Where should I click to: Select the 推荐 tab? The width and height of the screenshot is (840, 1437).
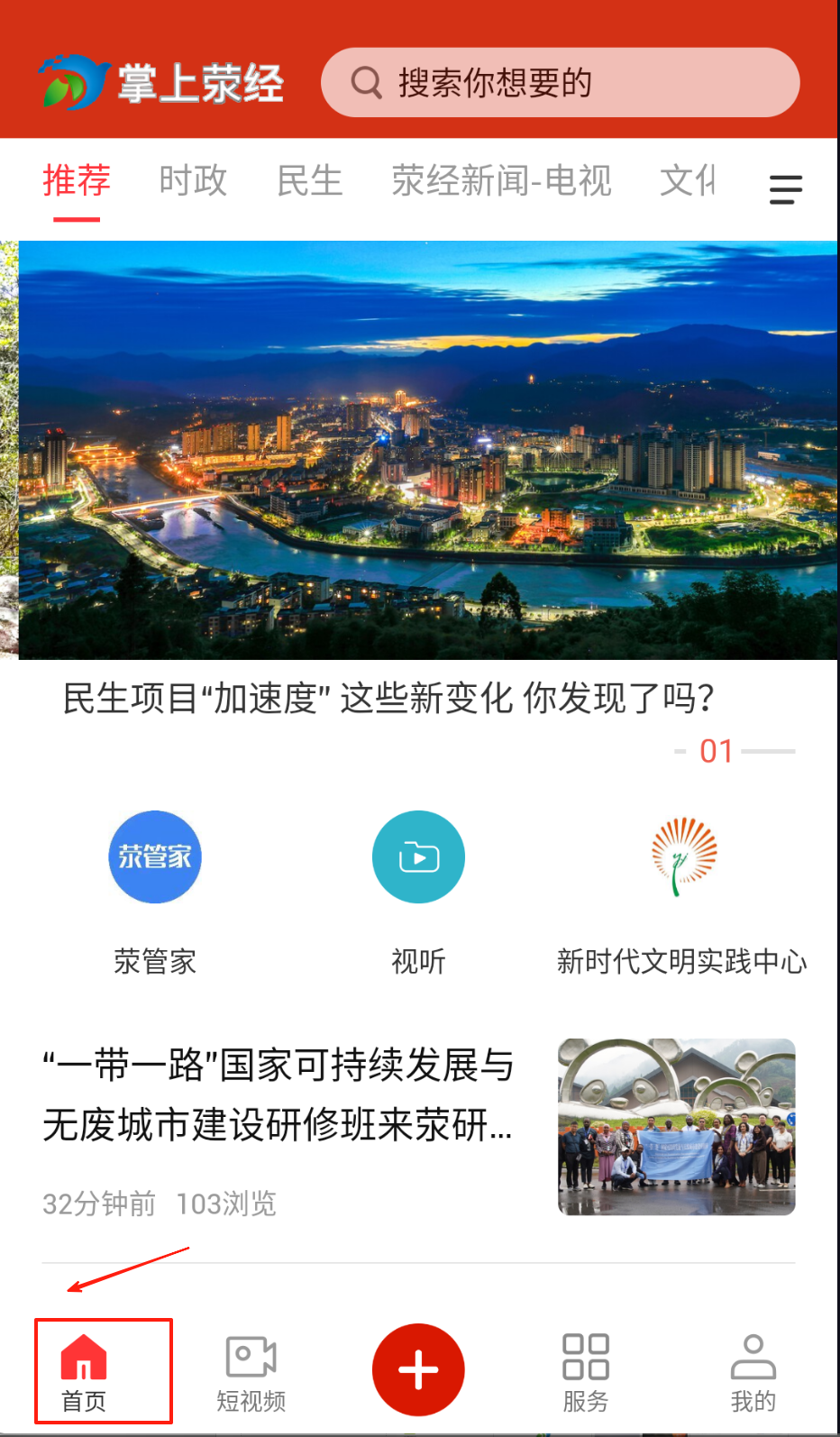[77, 181]
